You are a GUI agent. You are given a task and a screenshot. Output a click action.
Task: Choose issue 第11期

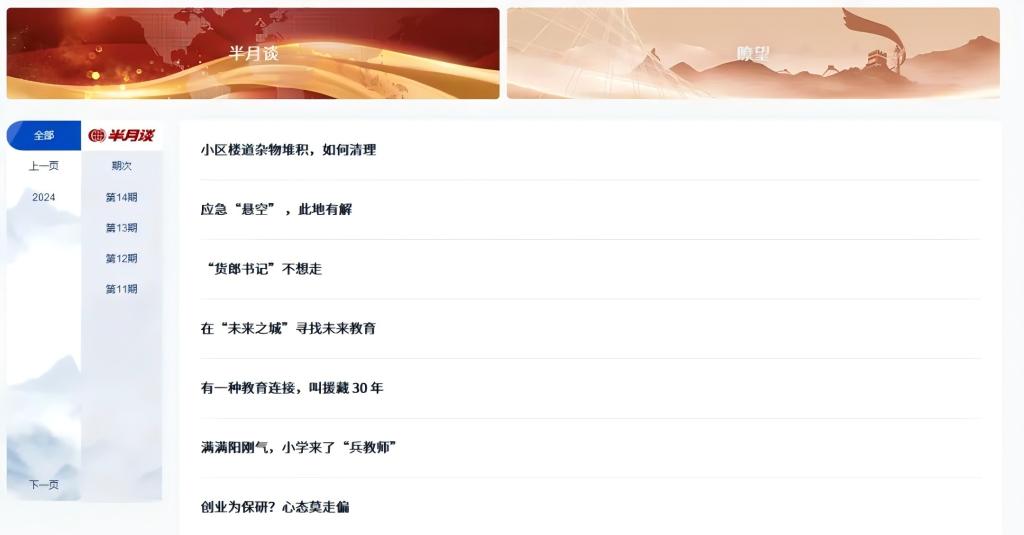[x=122, y=289]
